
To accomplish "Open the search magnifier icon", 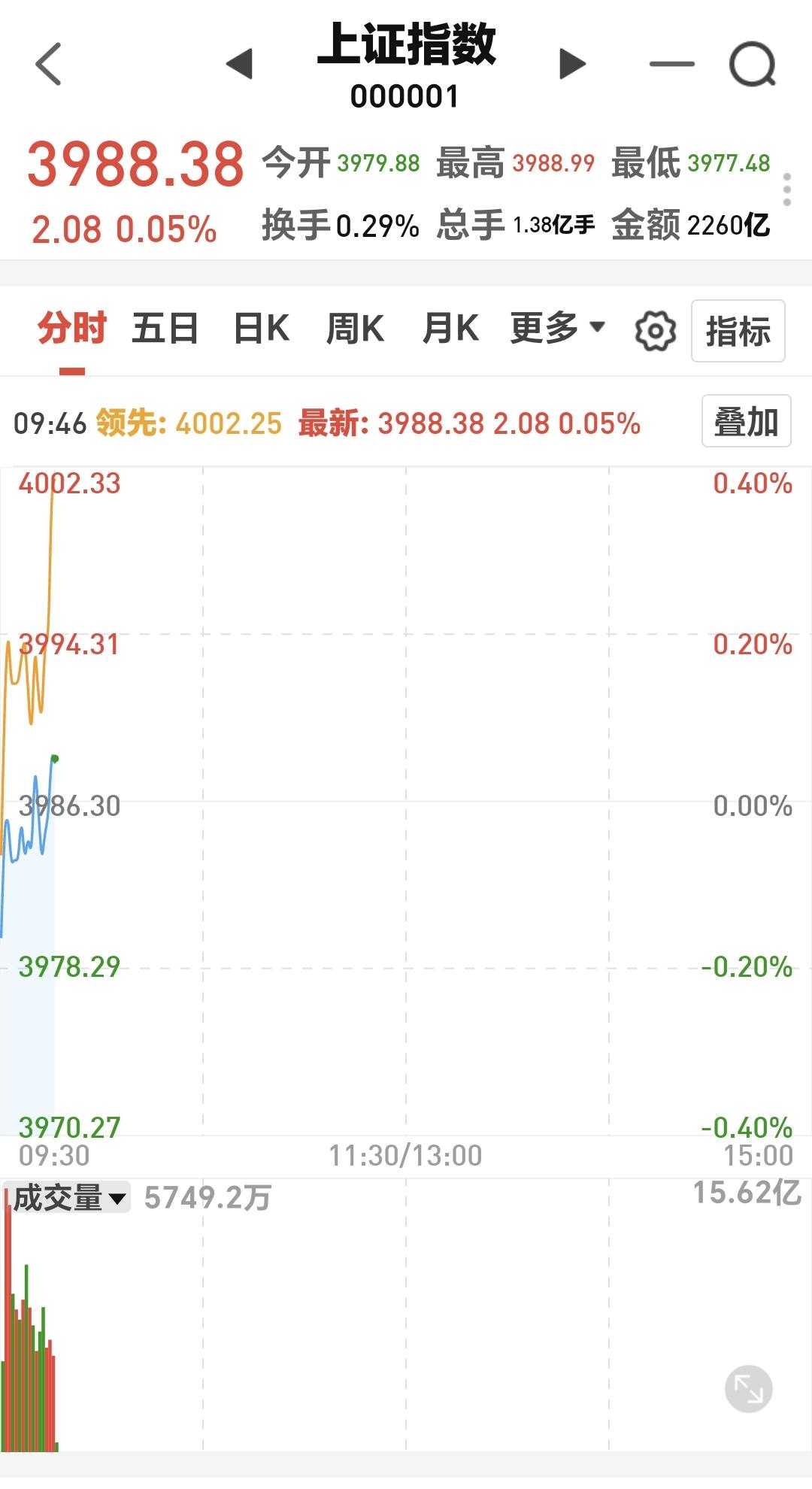I will point(753,64).
